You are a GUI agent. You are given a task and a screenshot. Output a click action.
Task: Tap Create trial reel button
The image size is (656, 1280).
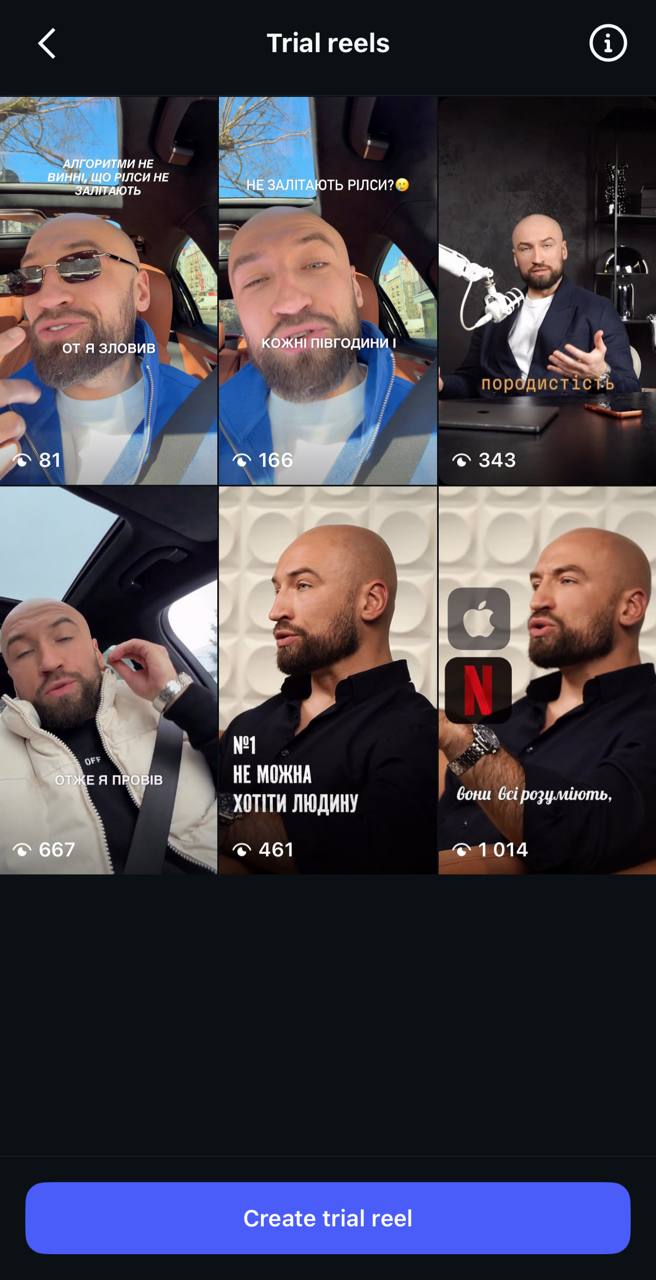pos(328,1218)
